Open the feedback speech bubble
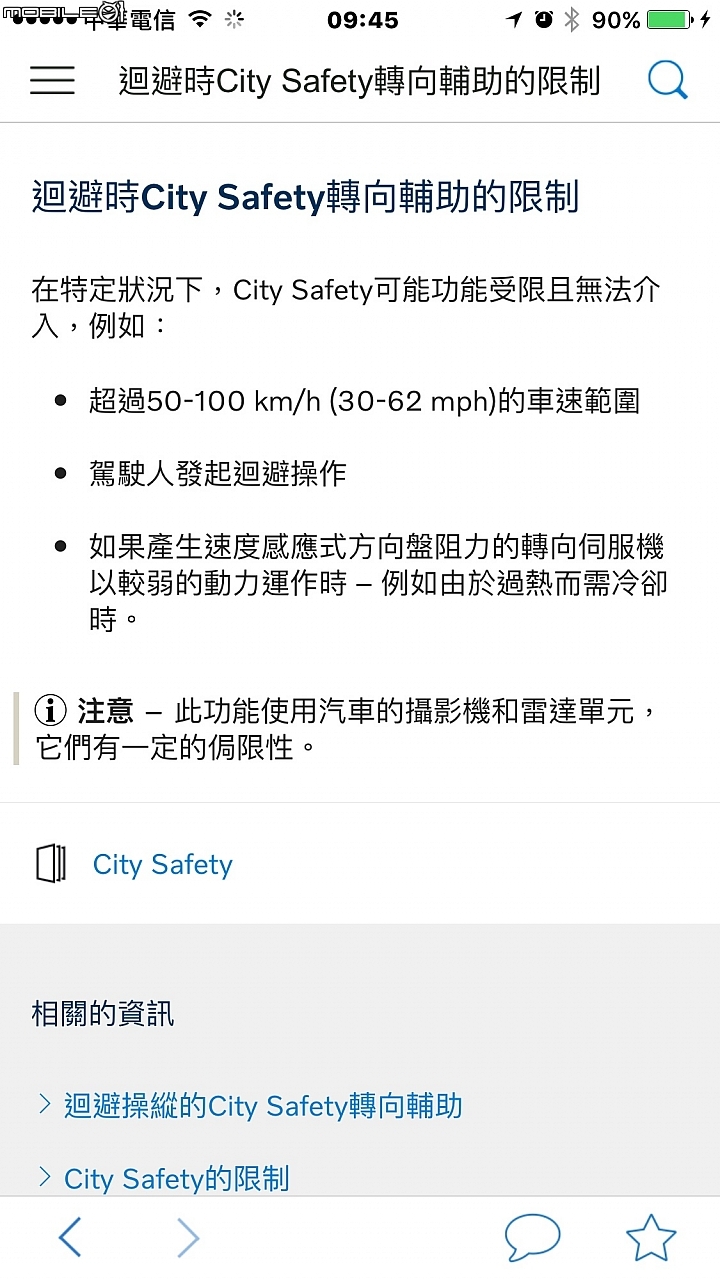This screenshot has height=1280, width=720. click(x=532, y=1238)
